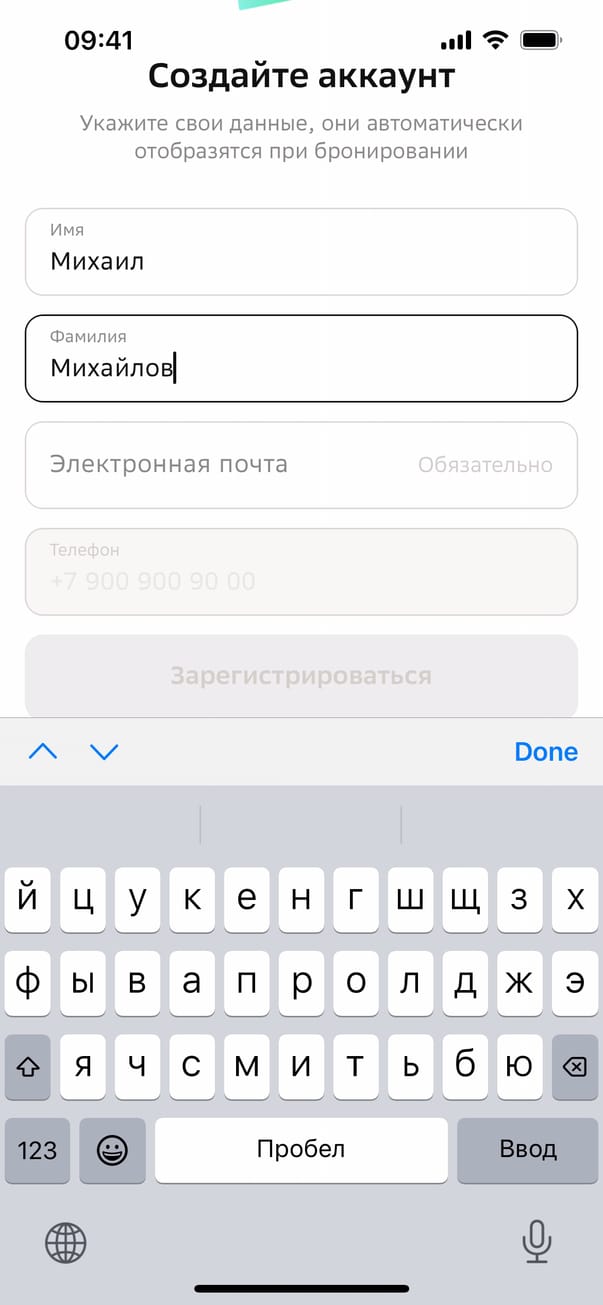Open the emoji keyboard
This screenshot has height=1305, width=603.
[x=112, y=1150]
